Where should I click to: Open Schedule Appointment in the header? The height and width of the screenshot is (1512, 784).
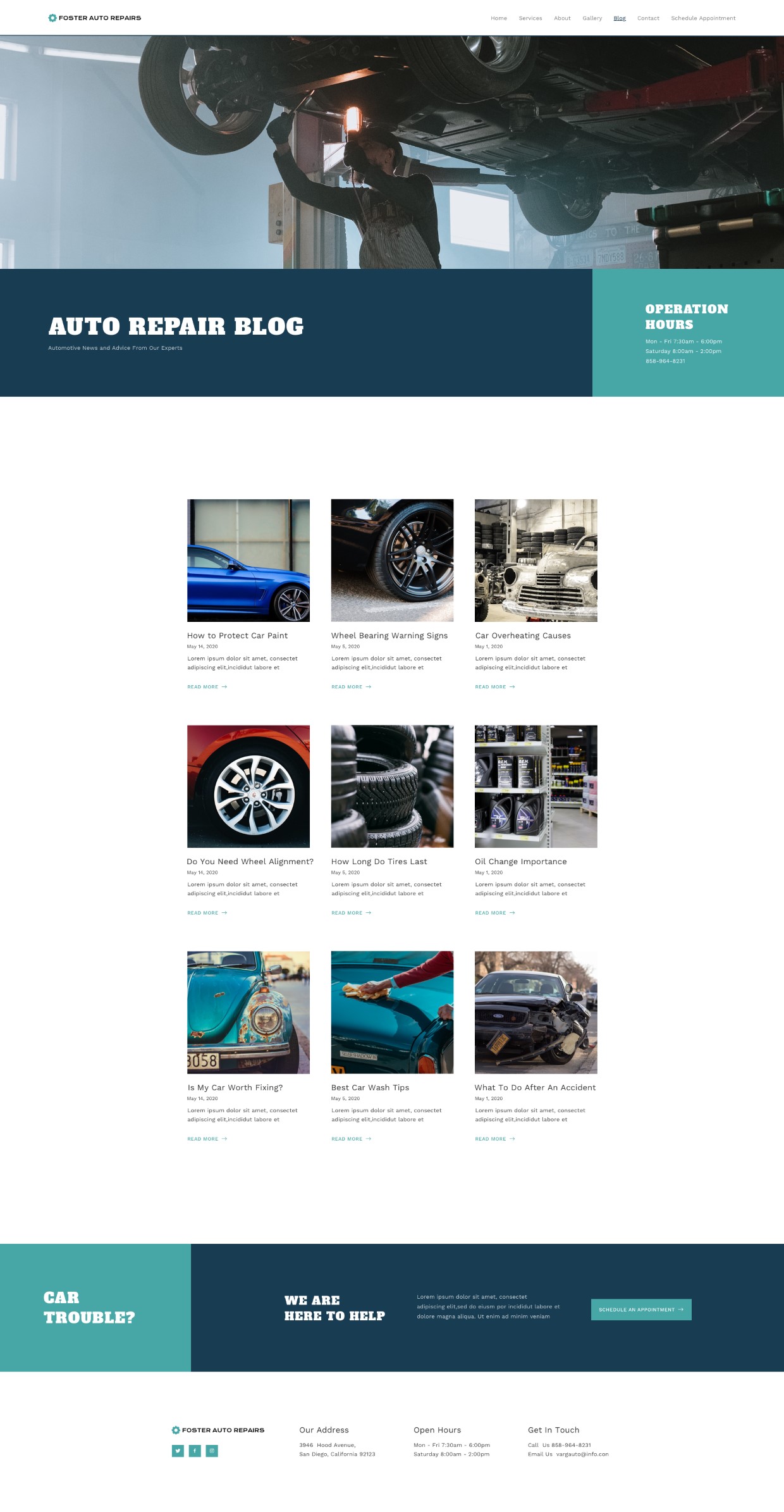pos(703,18)
